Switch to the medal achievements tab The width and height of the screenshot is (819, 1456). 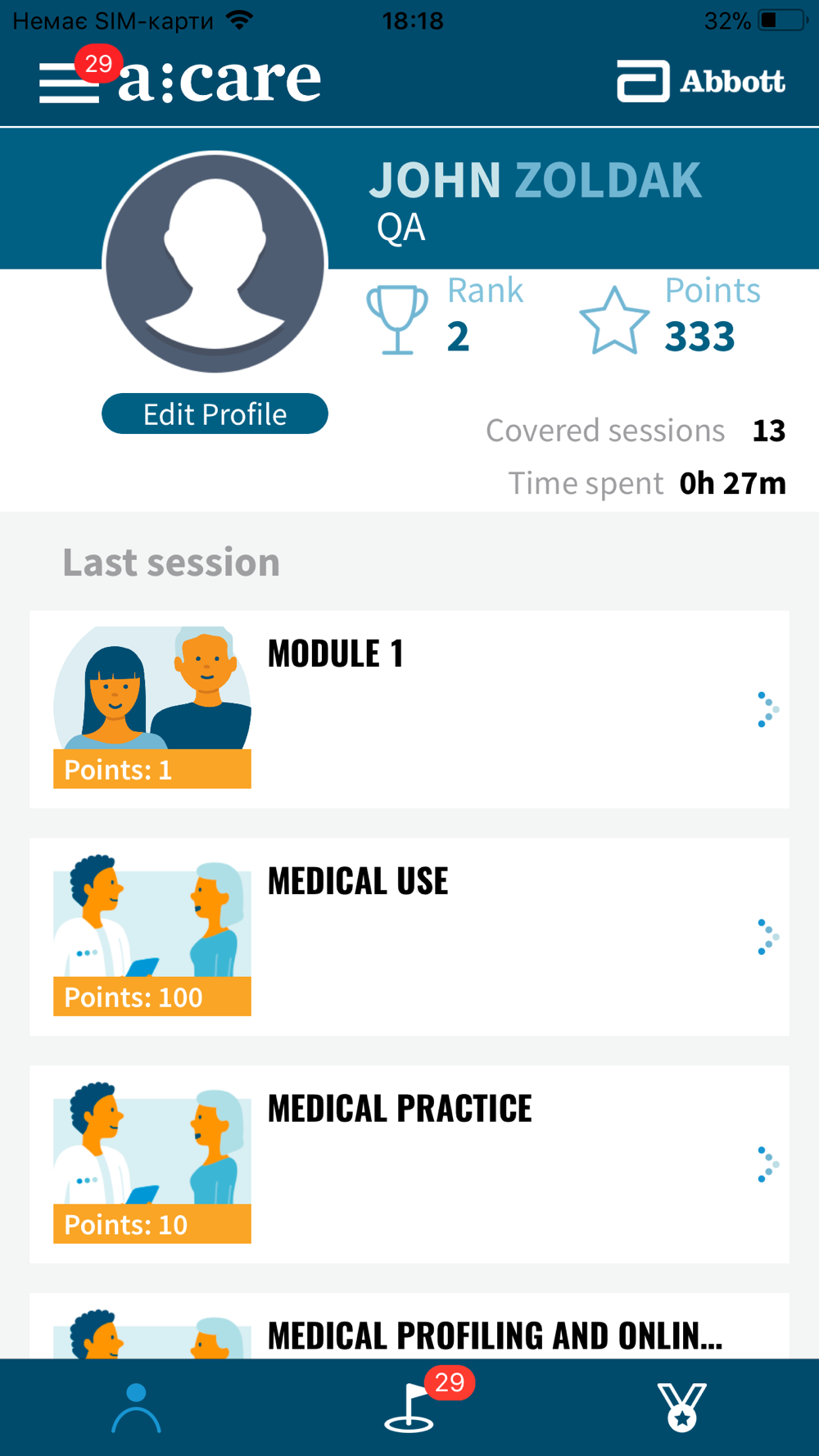point(681,1408)
